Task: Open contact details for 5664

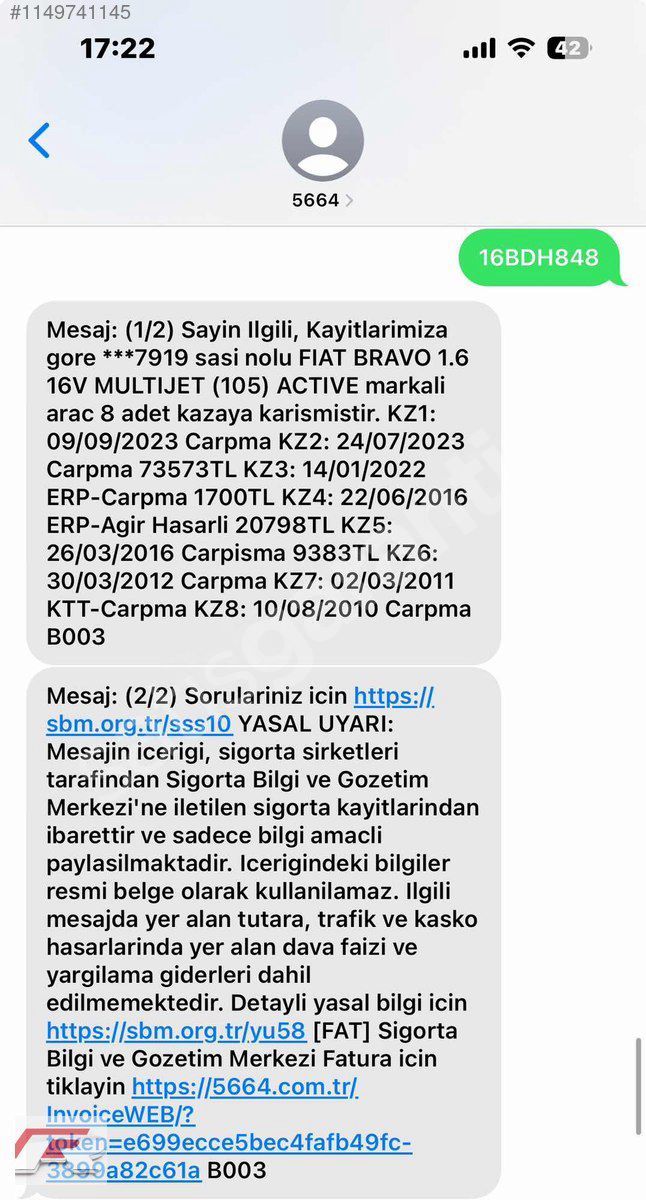Action: click(x=322, y=155)
